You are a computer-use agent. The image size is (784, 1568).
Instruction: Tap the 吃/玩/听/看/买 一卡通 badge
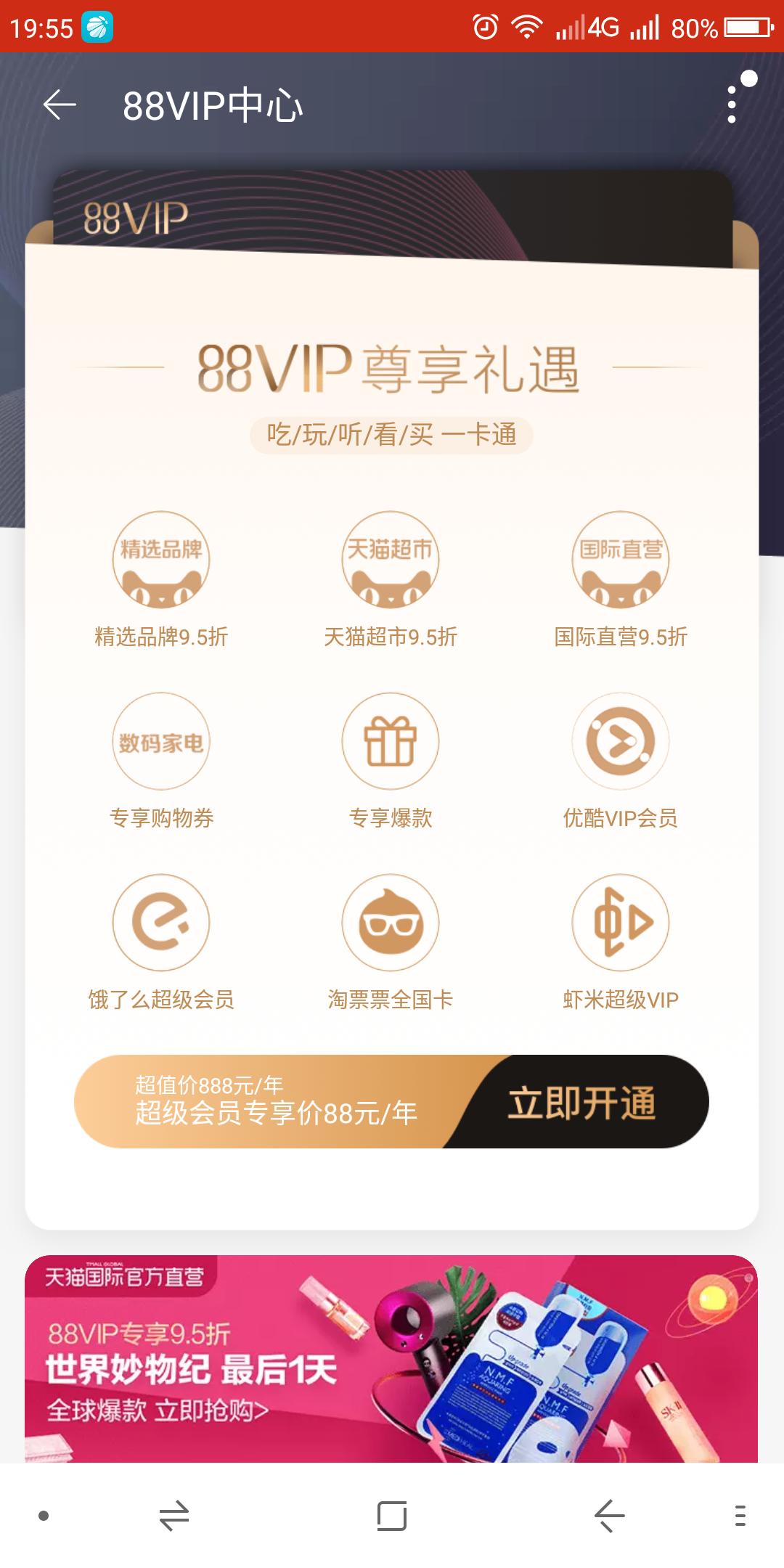pyautogui.click(x=391, y=436)
